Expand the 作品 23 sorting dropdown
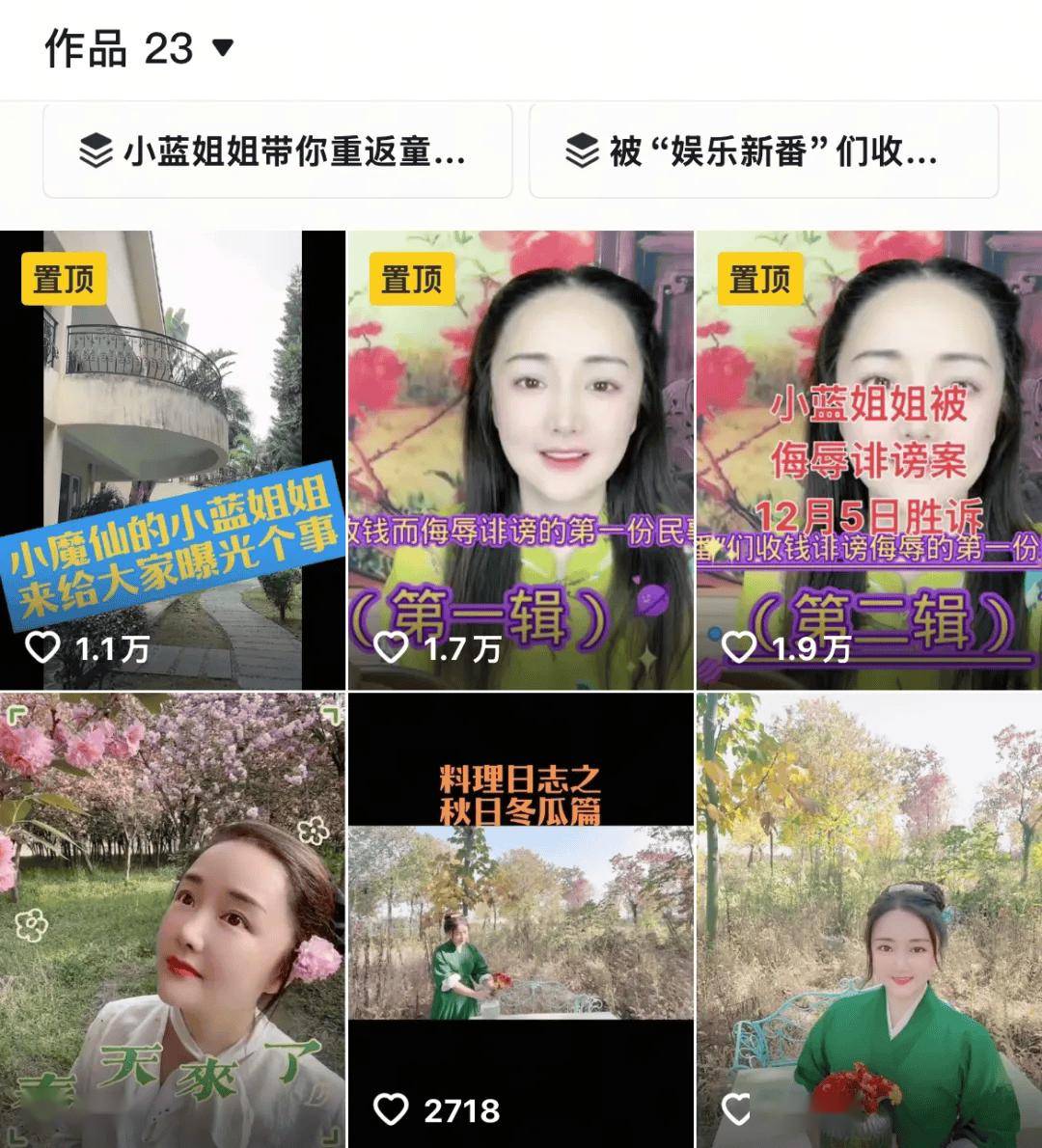This screenshot has width=1042, height=1148. click(223, 47)
